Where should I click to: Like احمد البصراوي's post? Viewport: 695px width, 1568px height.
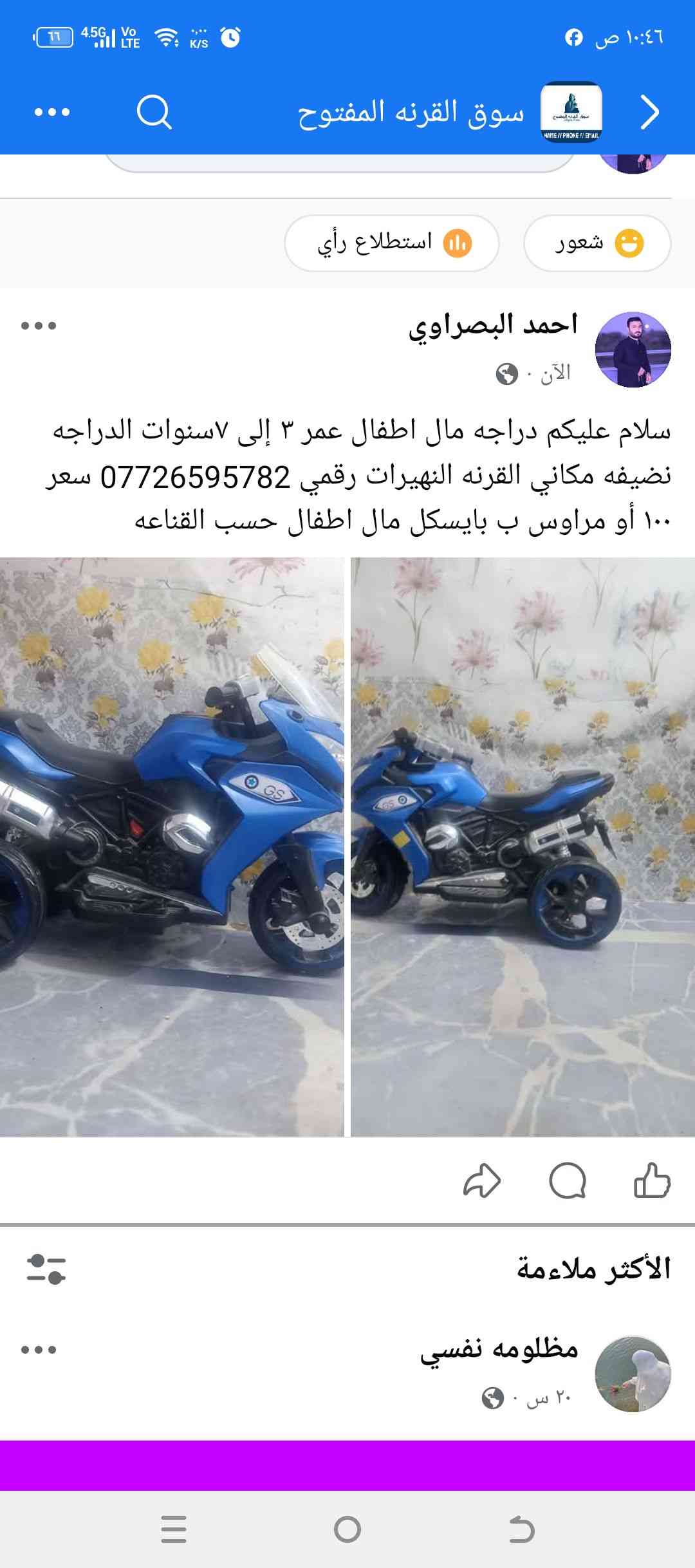(652, 1180)
